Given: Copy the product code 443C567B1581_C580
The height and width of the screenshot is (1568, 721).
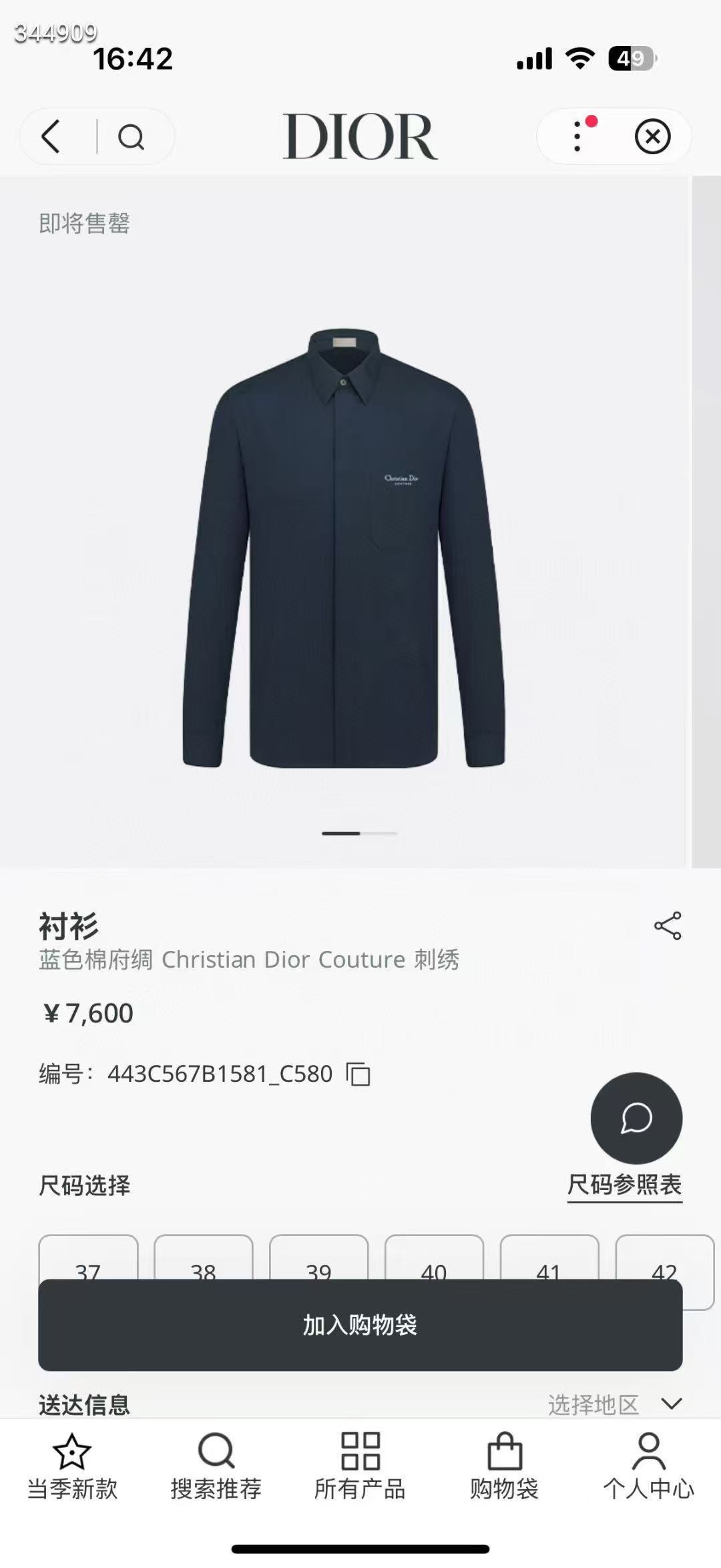Looking at the screenshot, I should point(358,1074).
